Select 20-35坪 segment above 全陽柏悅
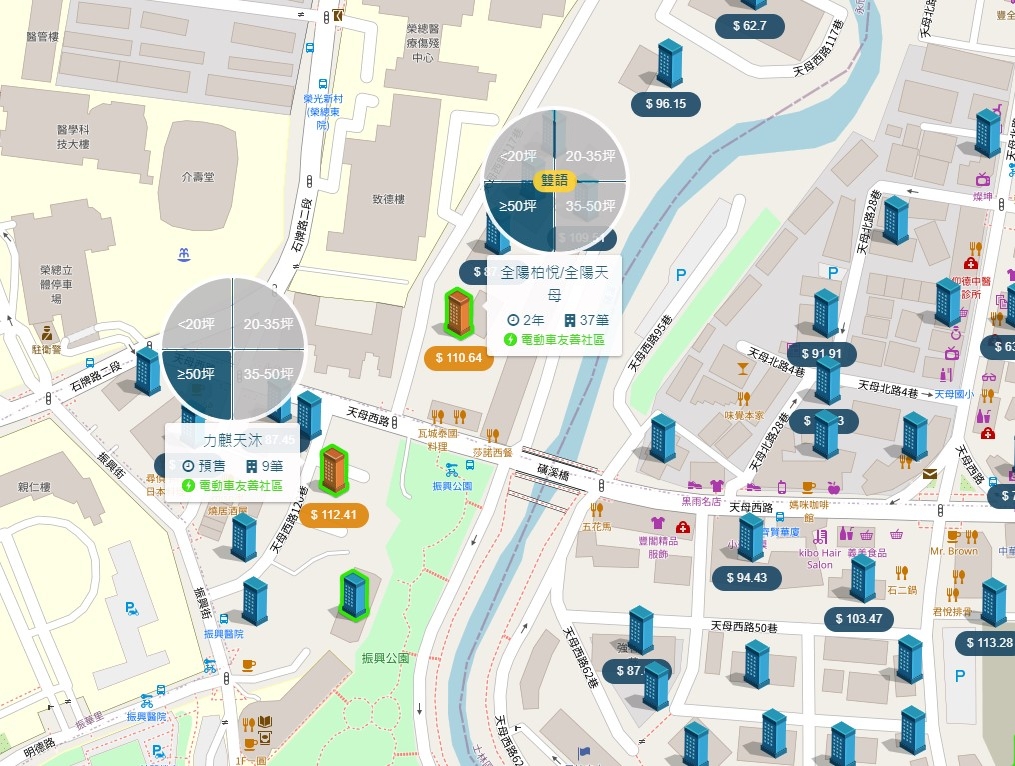 pyautogui.click(x=590, y=156)
